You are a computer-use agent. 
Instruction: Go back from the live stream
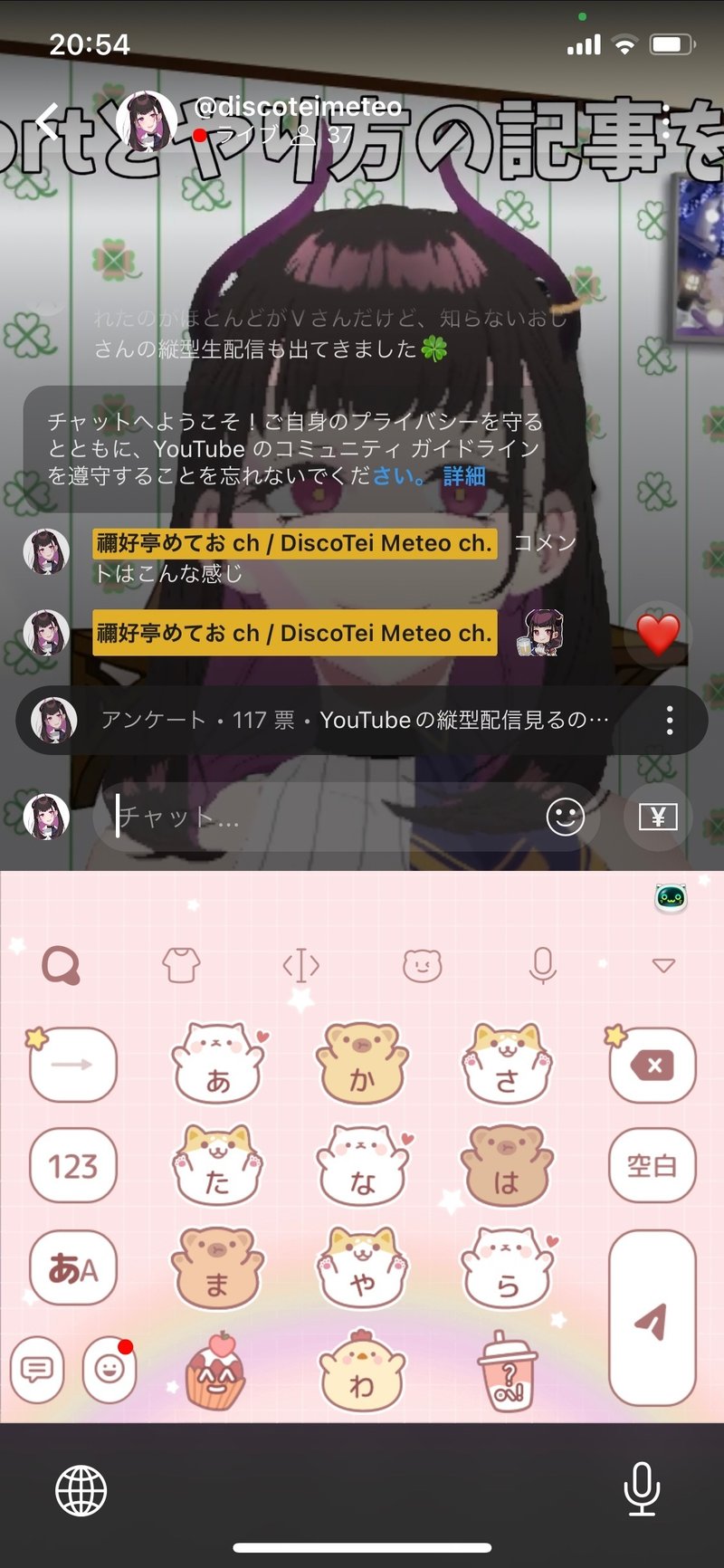(49, 122)
